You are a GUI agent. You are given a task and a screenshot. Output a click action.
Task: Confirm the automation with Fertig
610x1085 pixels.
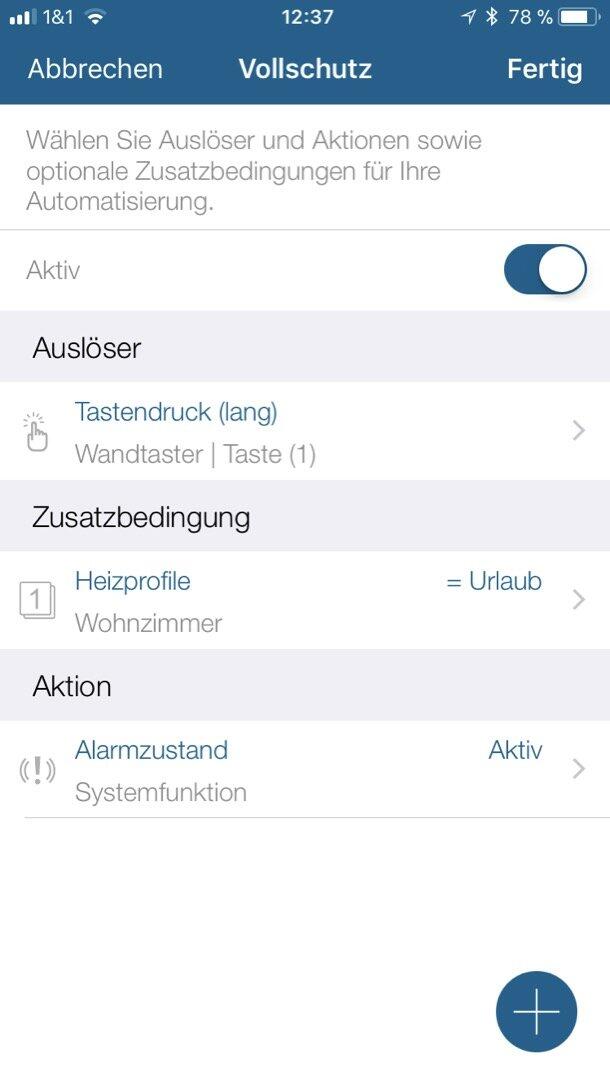pos(544,69)
